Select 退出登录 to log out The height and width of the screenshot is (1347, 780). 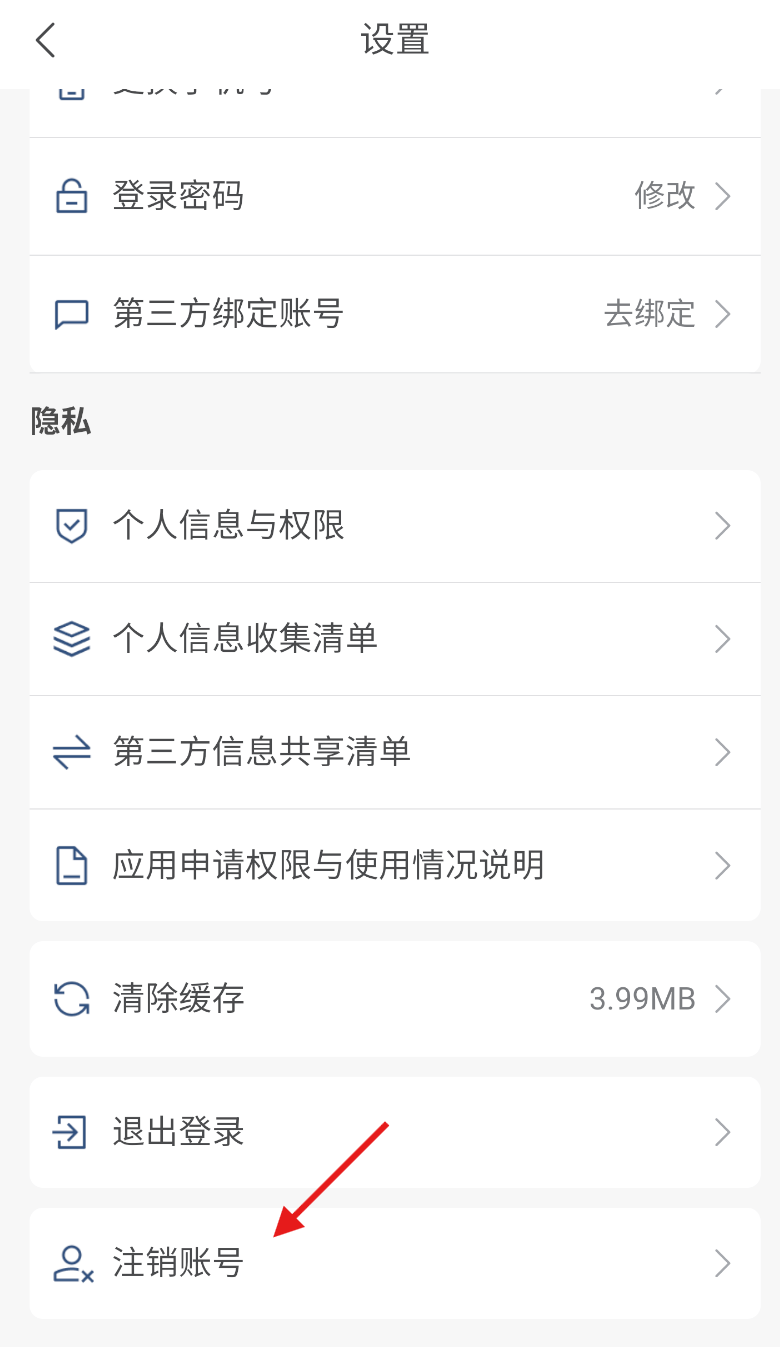394,1132
